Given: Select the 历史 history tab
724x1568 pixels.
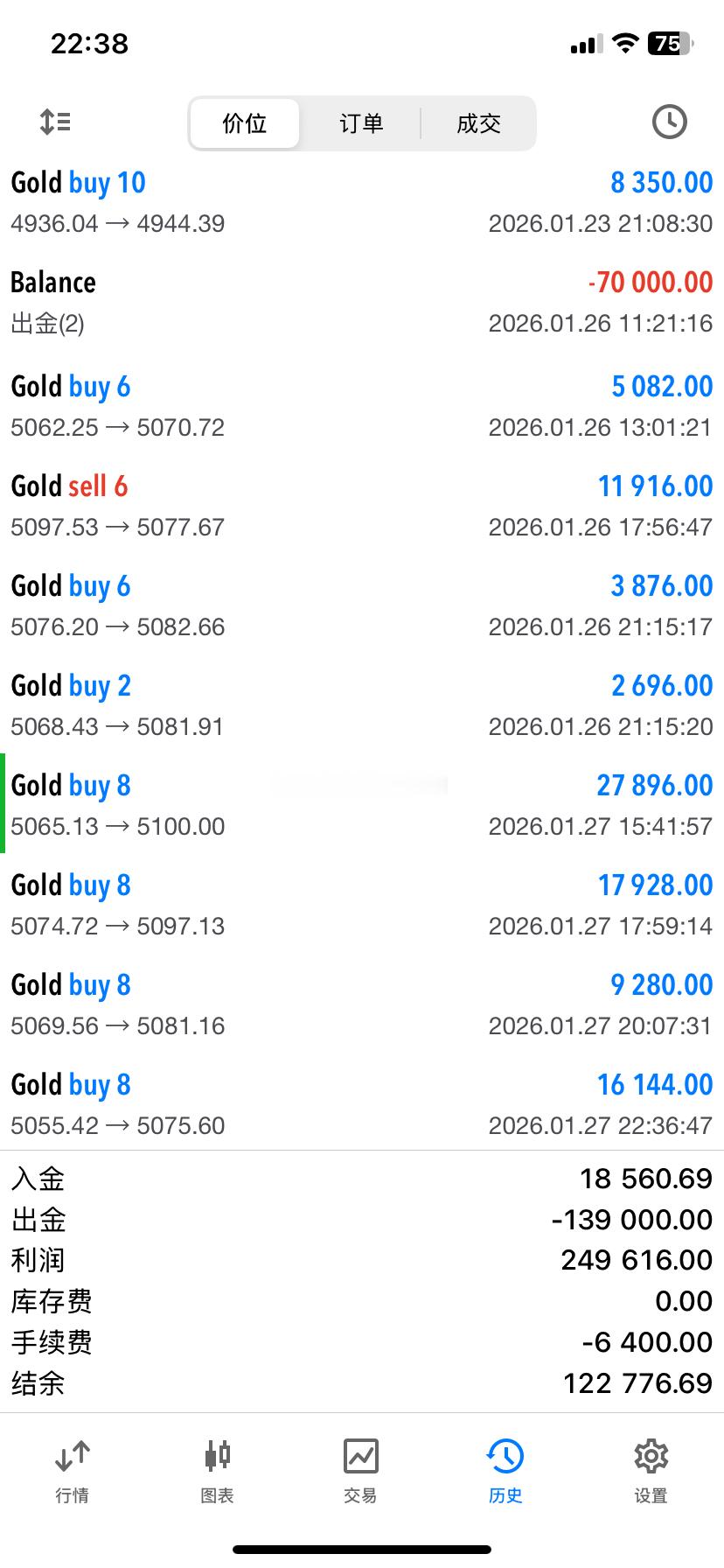Looking at the screenshot, I should (x=505, y=1471).
